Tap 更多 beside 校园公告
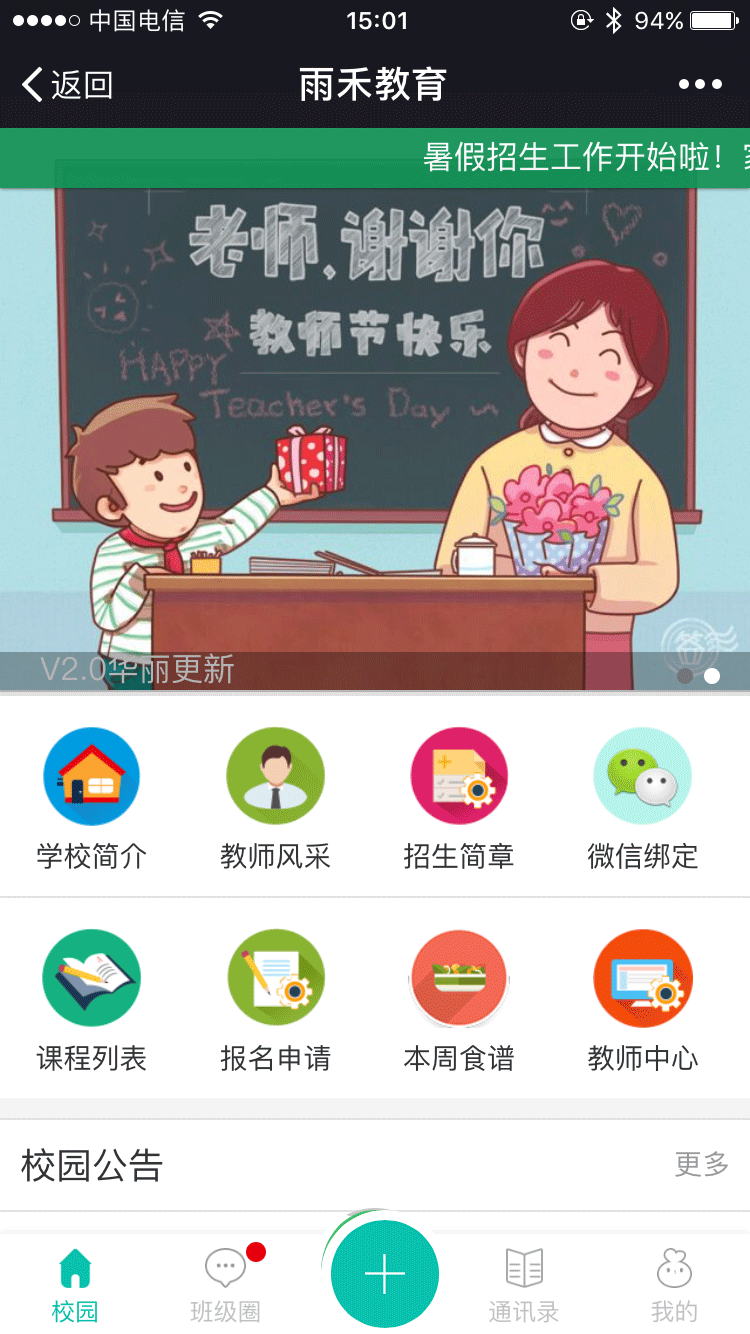This screenshot has width=750, height=1334. click(x=702, y=1164)
